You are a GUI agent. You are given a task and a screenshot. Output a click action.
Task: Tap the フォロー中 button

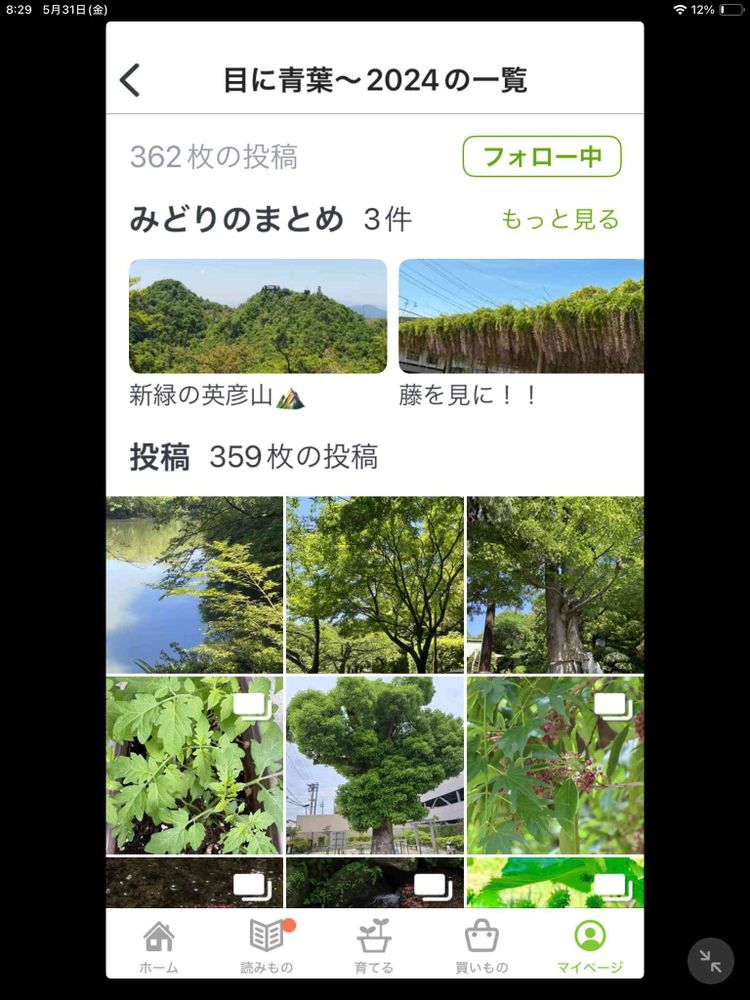[x=541, y=157]
